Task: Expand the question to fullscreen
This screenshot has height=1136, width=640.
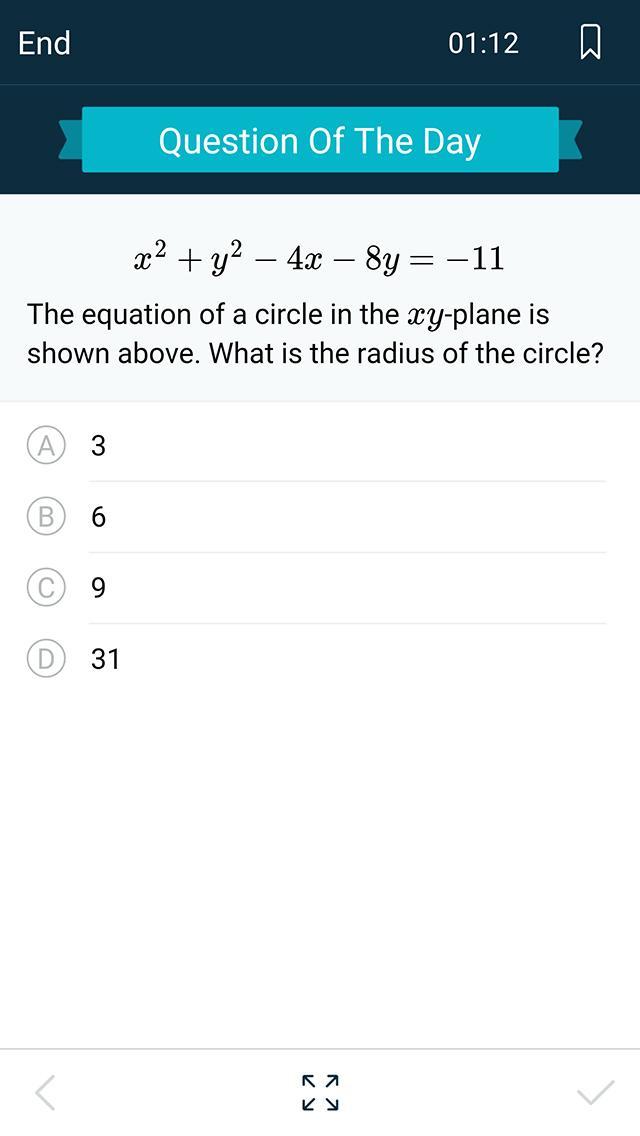Action: [320, 1093]
